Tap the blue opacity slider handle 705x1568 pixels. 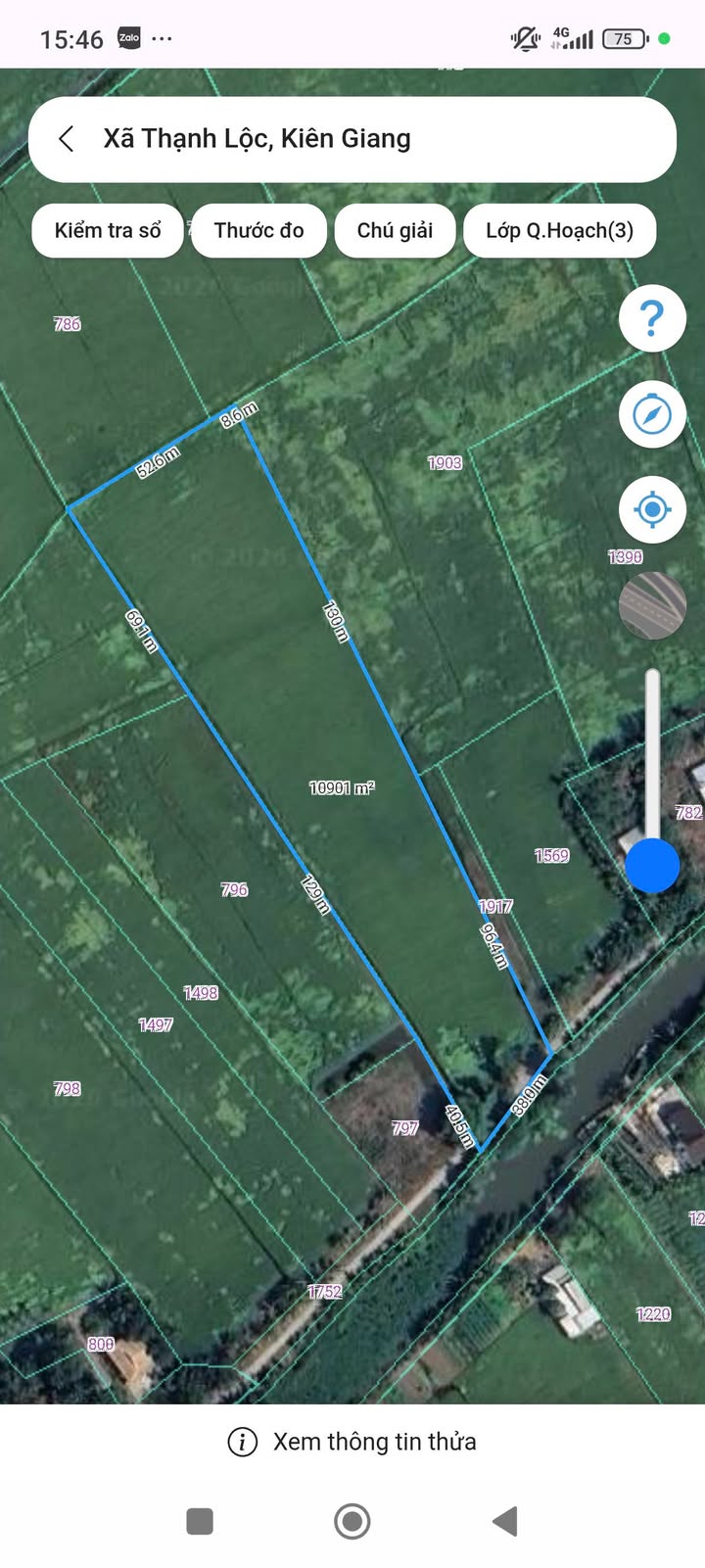click(x=652, y=865)
